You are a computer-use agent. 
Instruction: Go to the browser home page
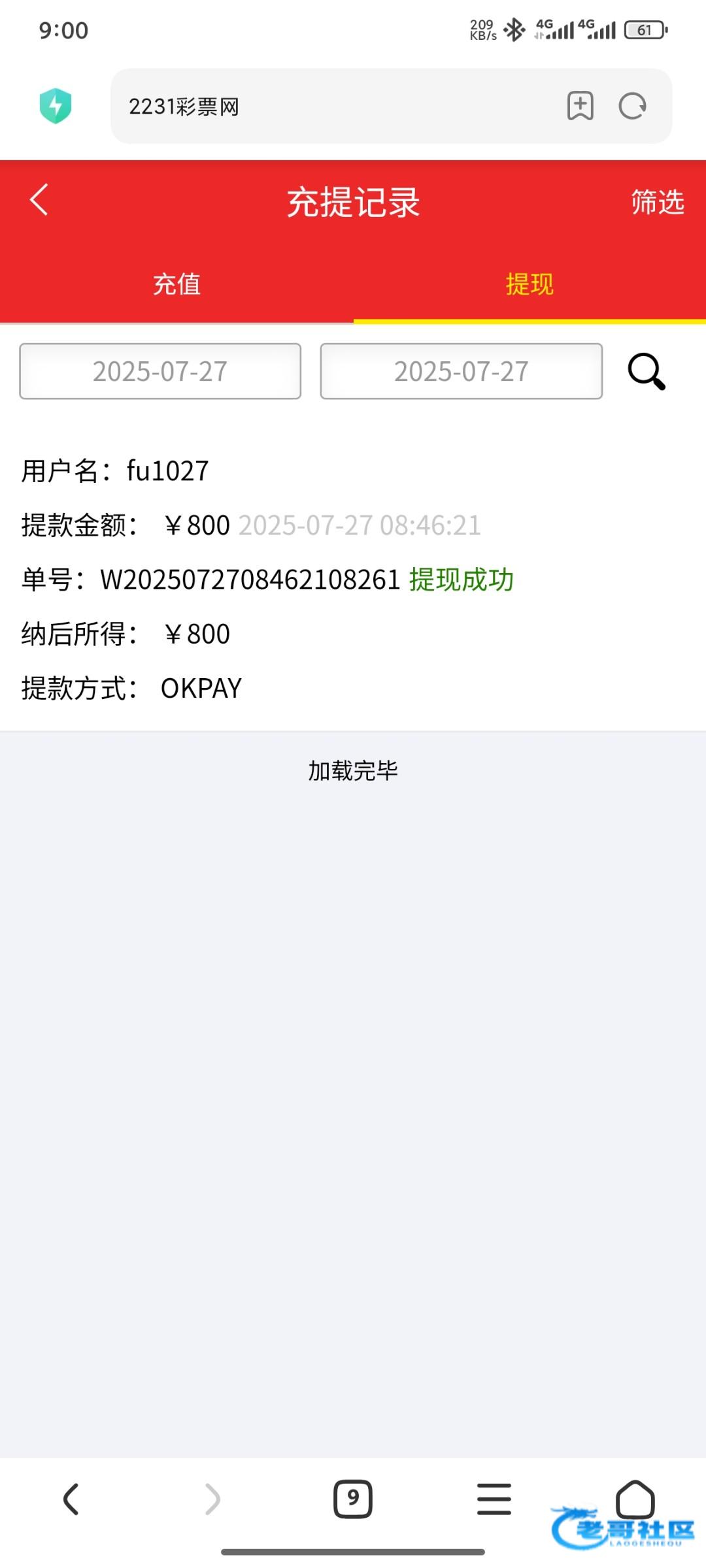635,1499
